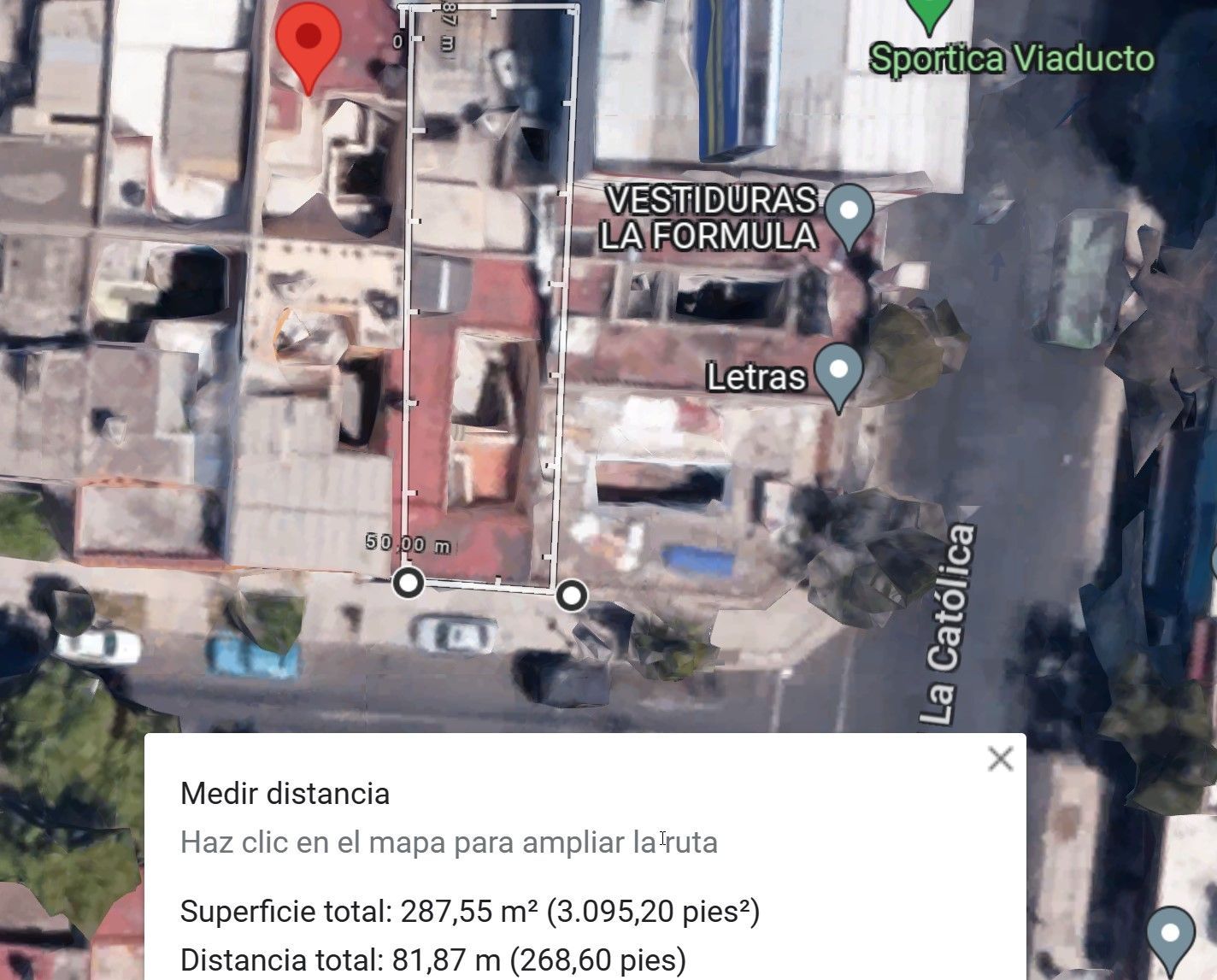Close the Medir distancia panel

[x=1000, y=759]
